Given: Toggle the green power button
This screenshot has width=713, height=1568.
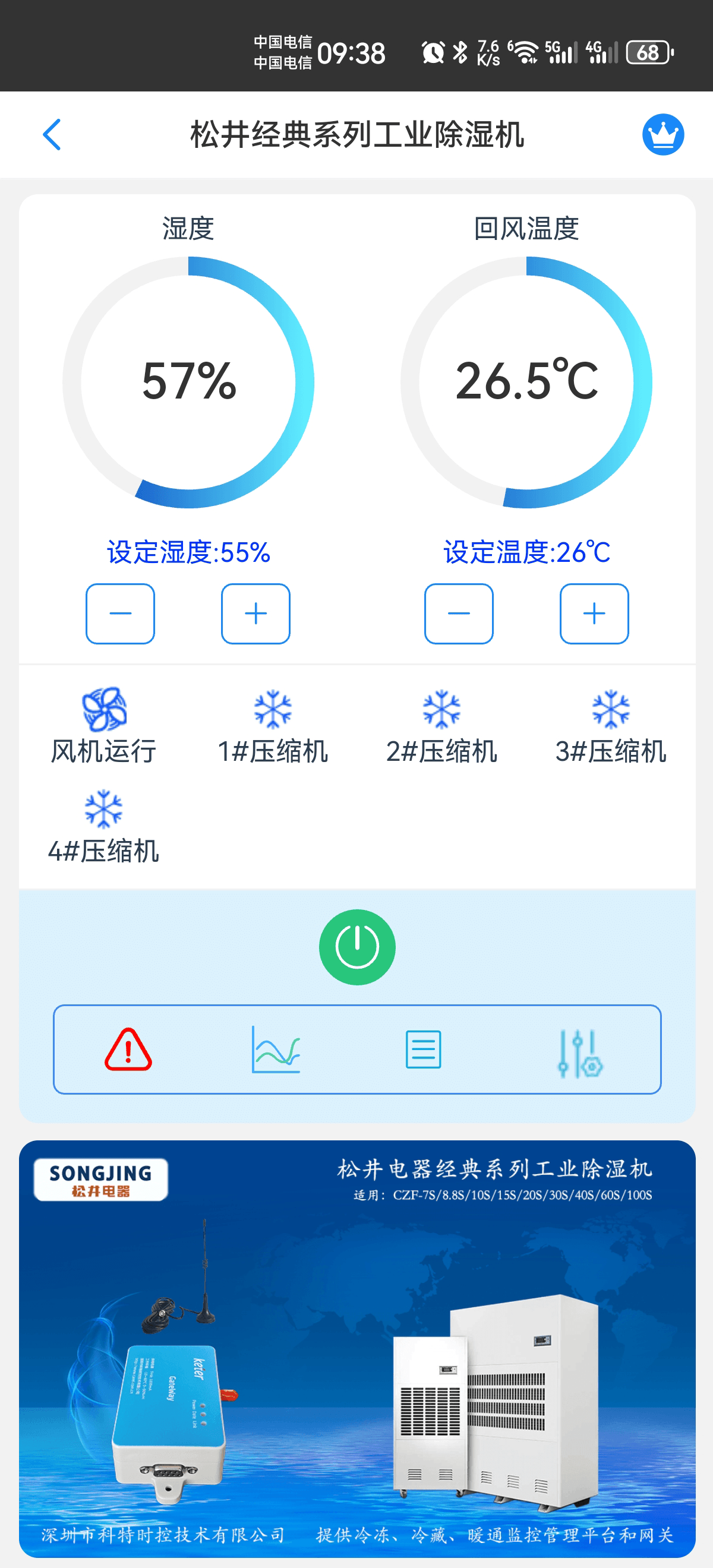Looking at the screenshot, I should point(357,946).
